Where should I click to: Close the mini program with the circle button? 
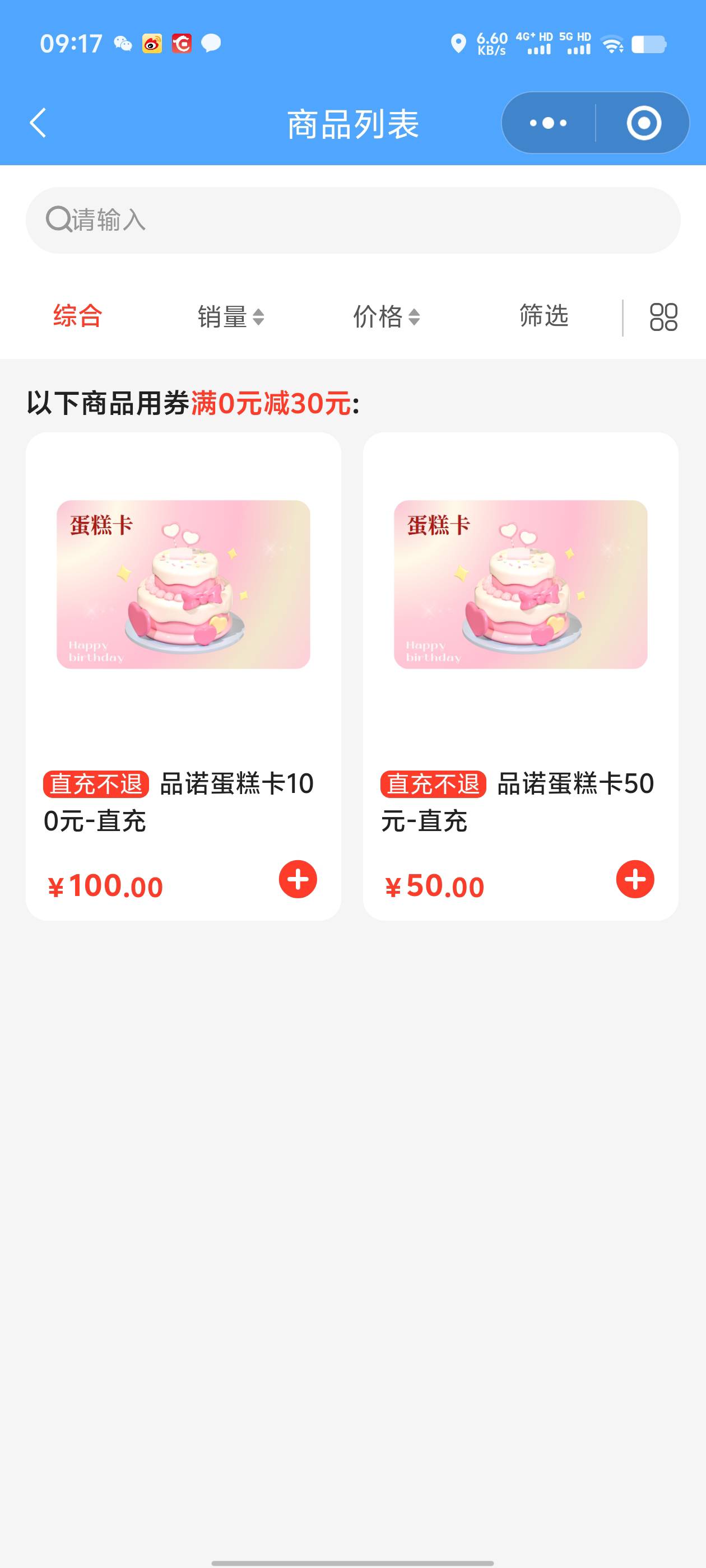643,123
